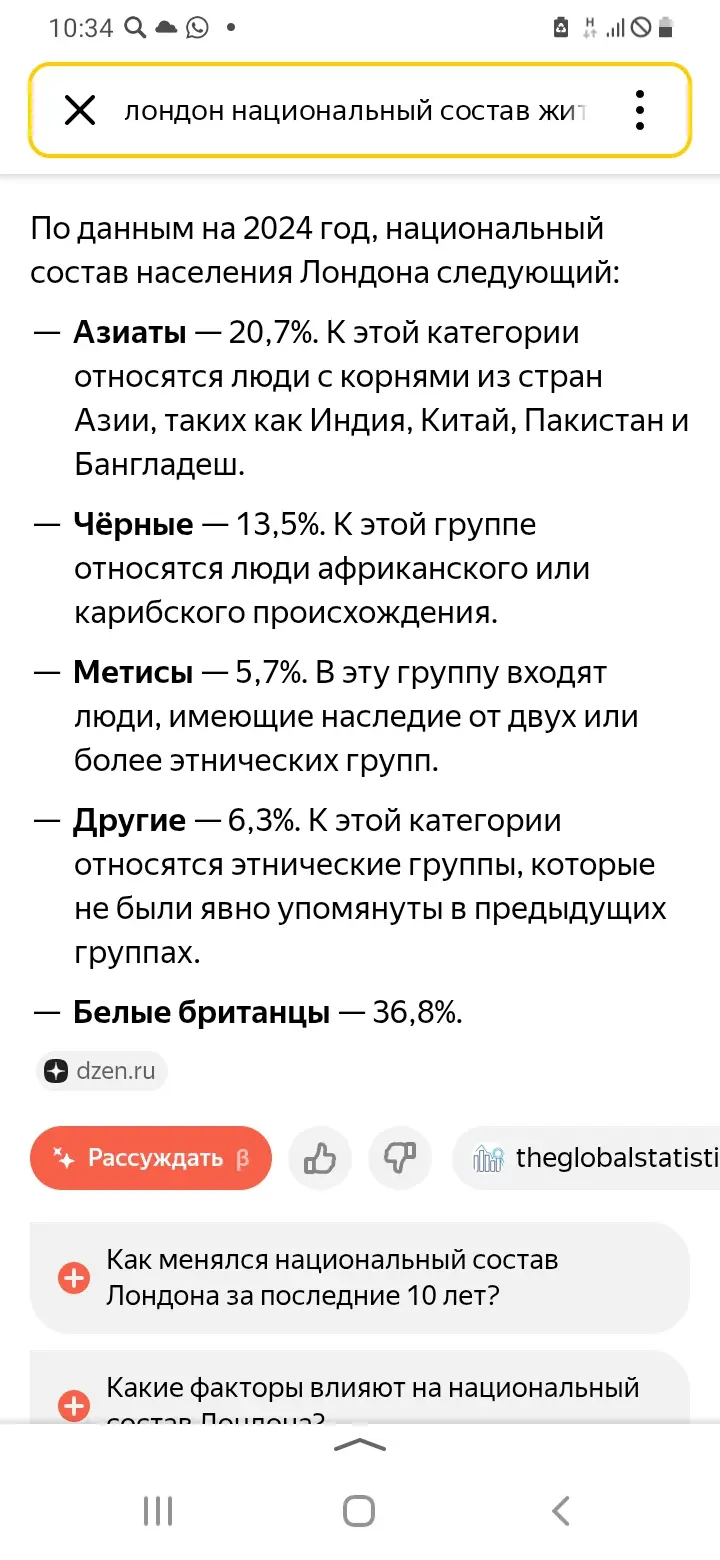Go back using system navigation button
The height and width of the screenshot is (1560, 720).
click(x=561, y=1510)
